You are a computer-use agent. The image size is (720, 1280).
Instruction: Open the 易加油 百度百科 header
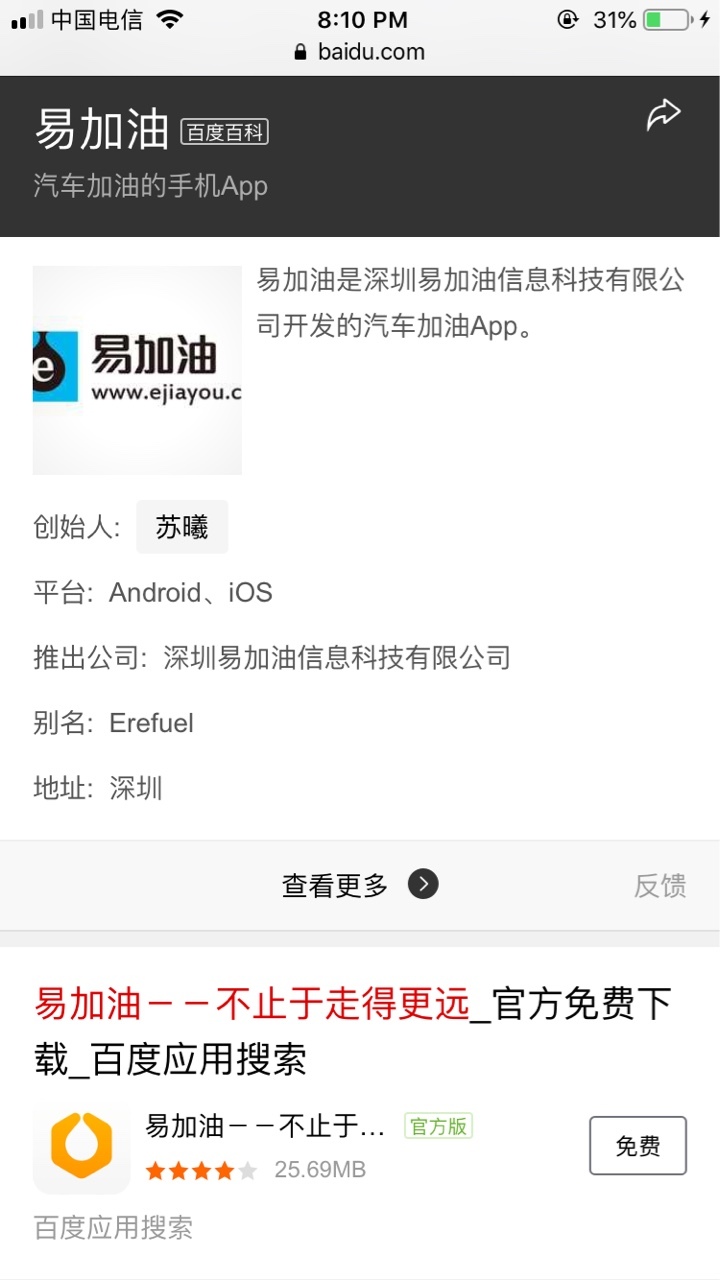[151, 131]
